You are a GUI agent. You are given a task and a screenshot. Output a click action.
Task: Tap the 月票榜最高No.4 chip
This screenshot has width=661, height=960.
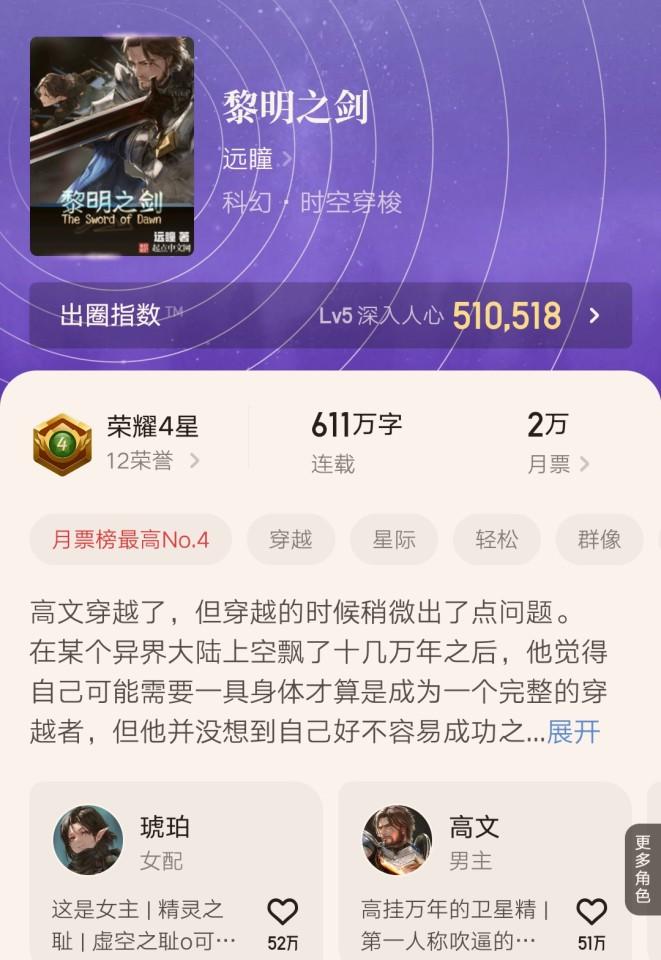tap(131, 540)
